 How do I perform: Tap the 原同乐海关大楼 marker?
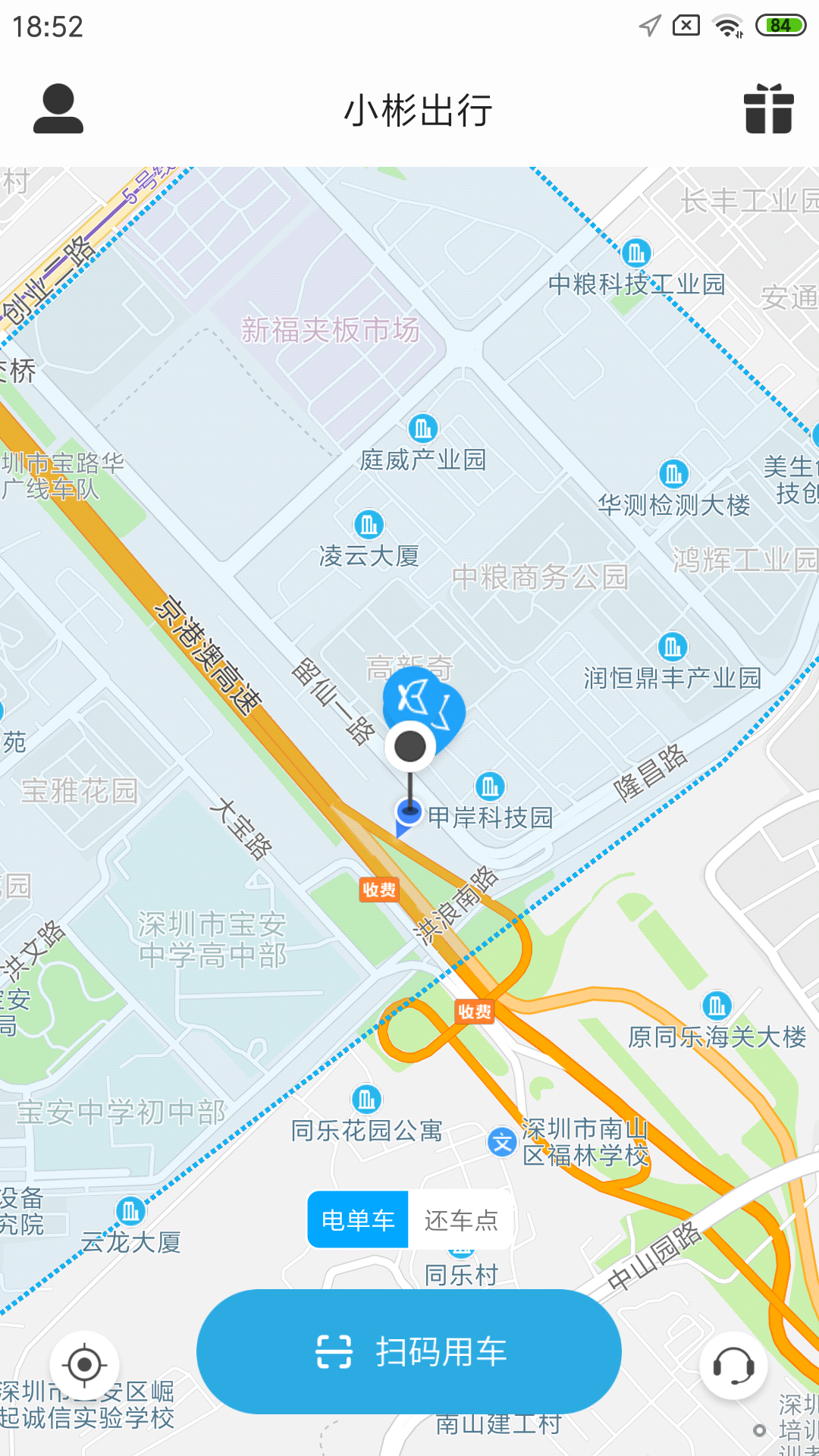(716, 1006)
